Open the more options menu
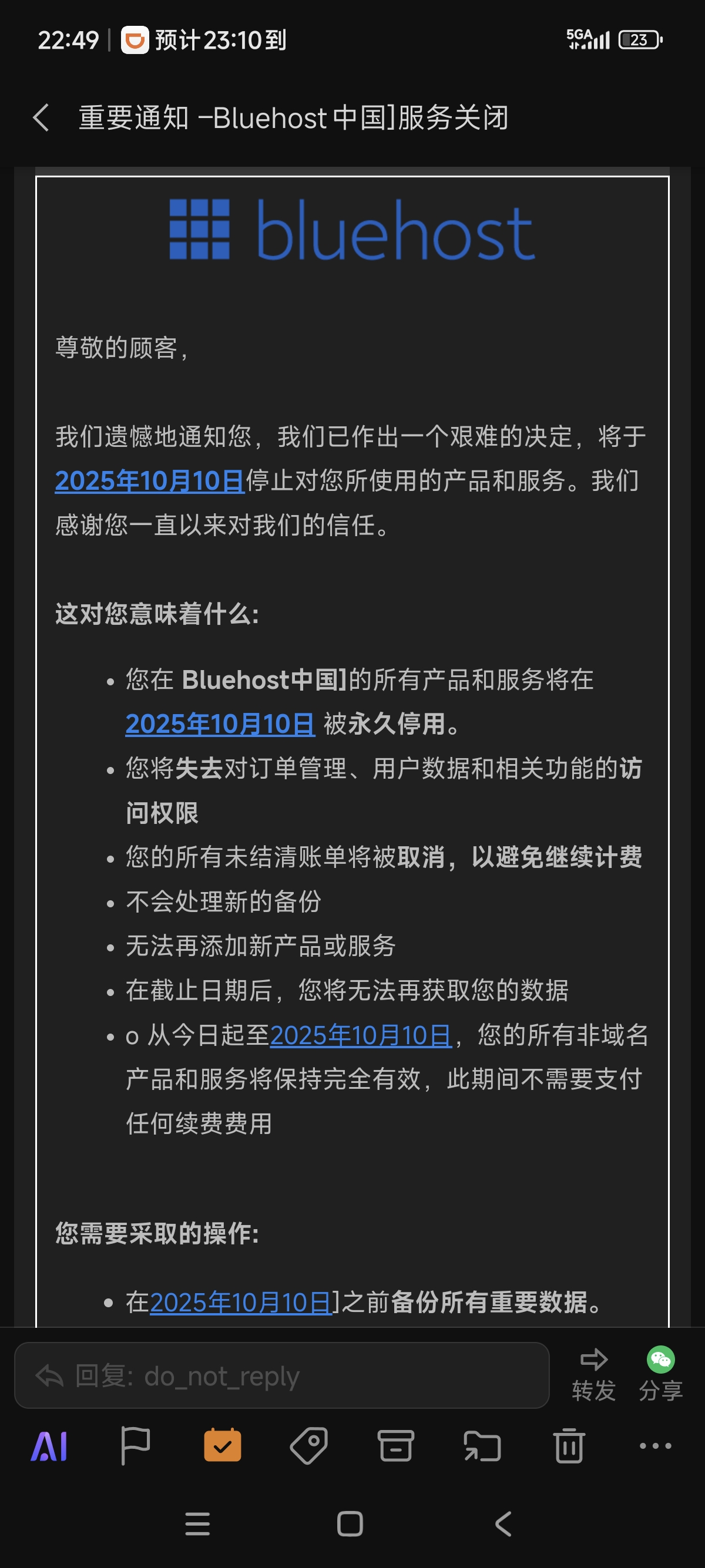This screenshot has height=1568, width=705. [655, 1446]
